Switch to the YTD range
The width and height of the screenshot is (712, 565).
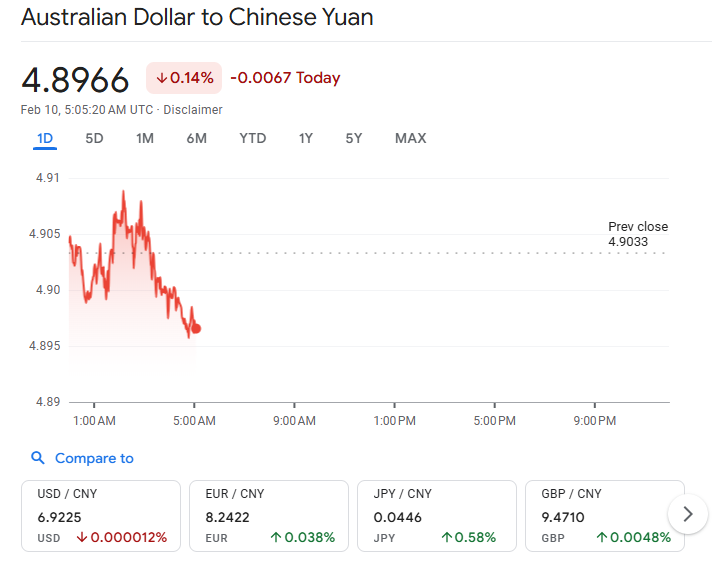(253, 138)
